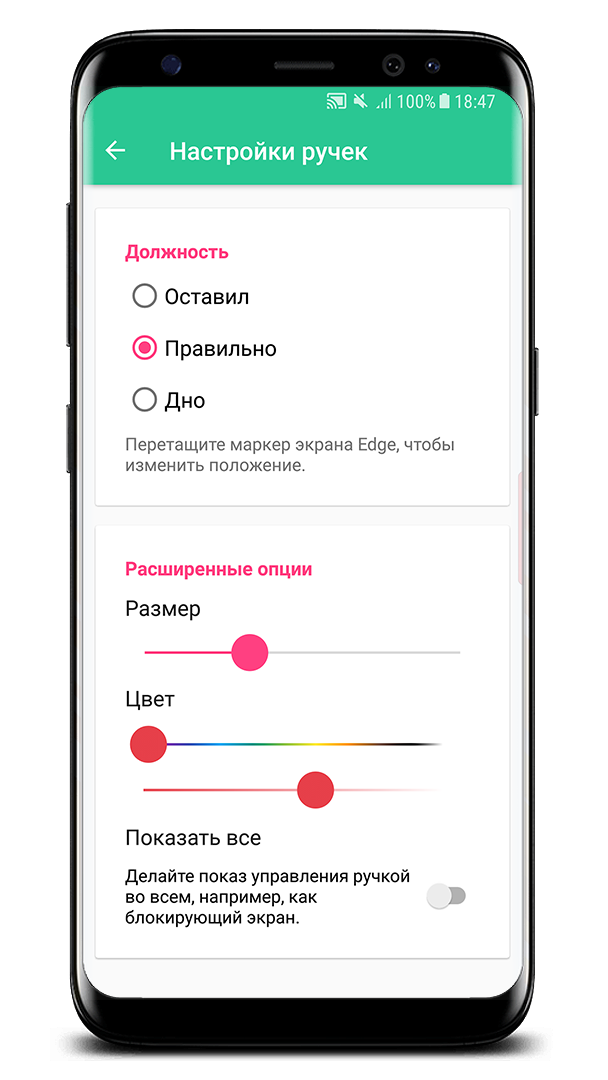Screen dimensions: 608x1080
Task: Tap the rainbow Цвет hue slider handle
Action: (149, 744)
